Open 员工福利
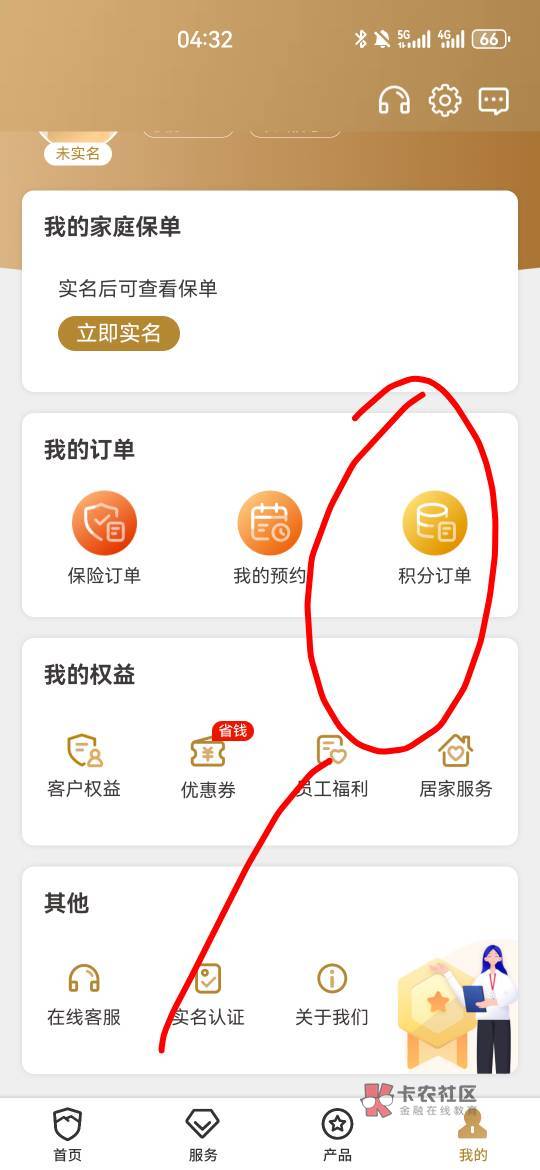The image size is (540, 1170). (332, 766)
